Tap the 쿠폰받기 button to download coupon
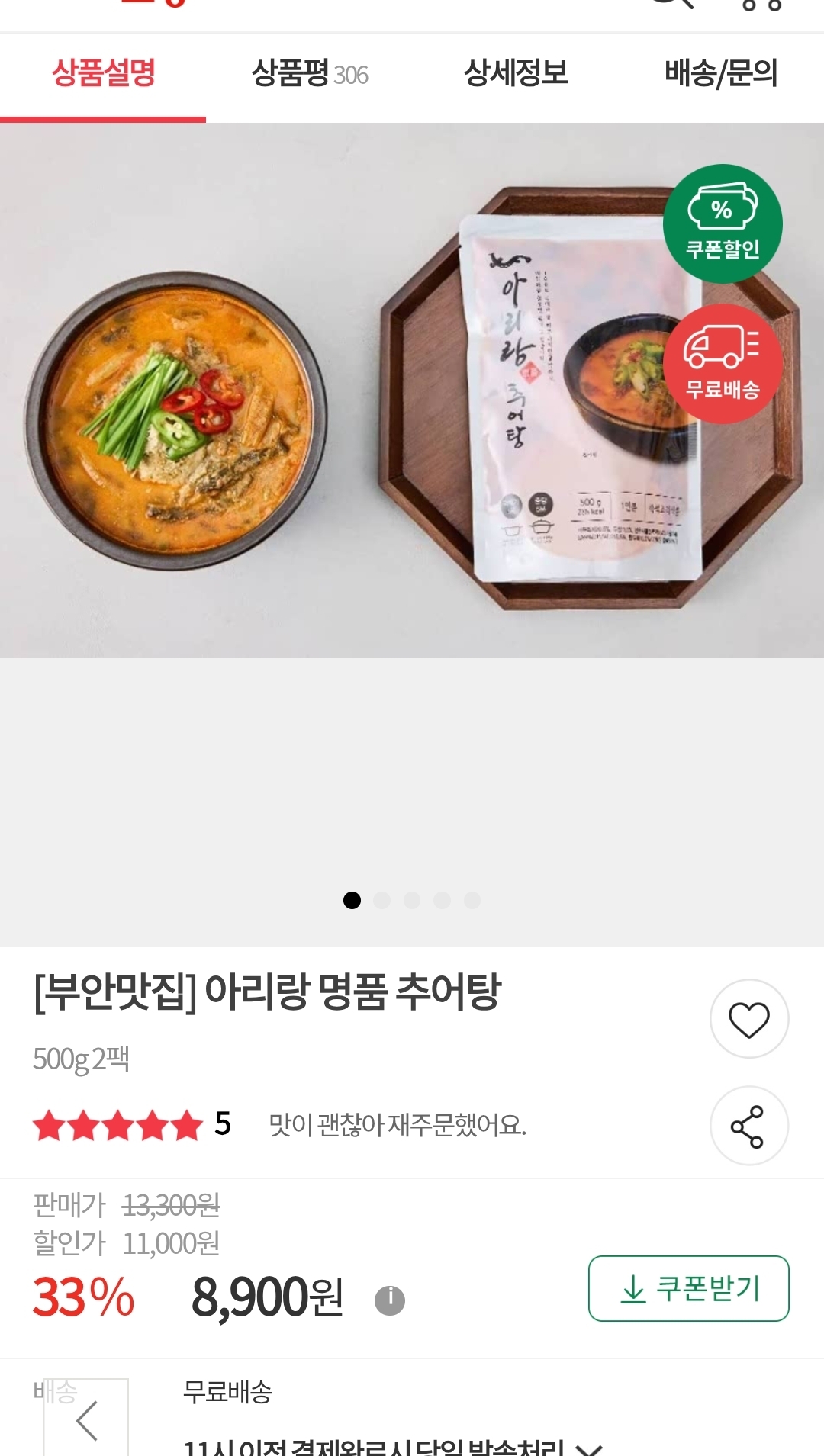 (x=688, y=1288)
